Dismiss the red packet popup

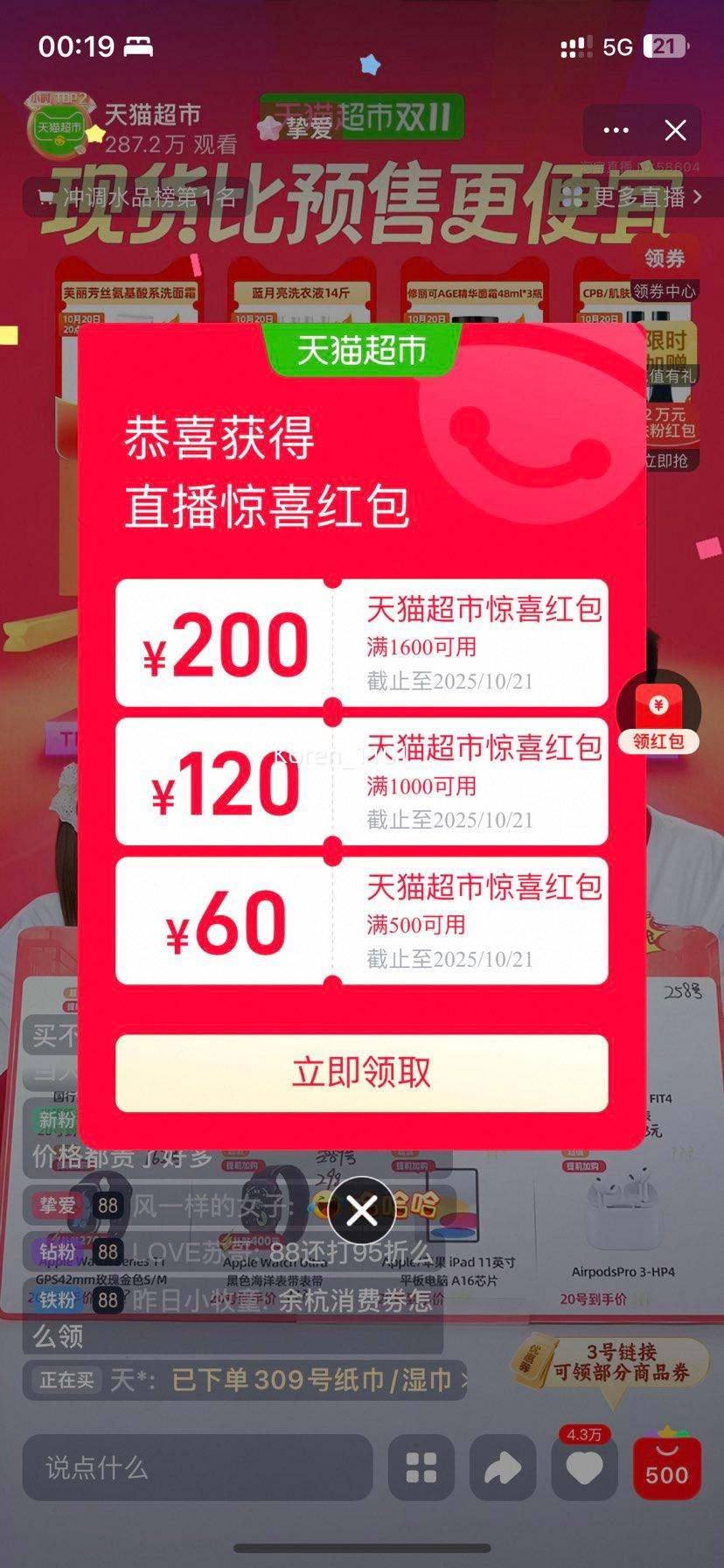(361, 1211)
